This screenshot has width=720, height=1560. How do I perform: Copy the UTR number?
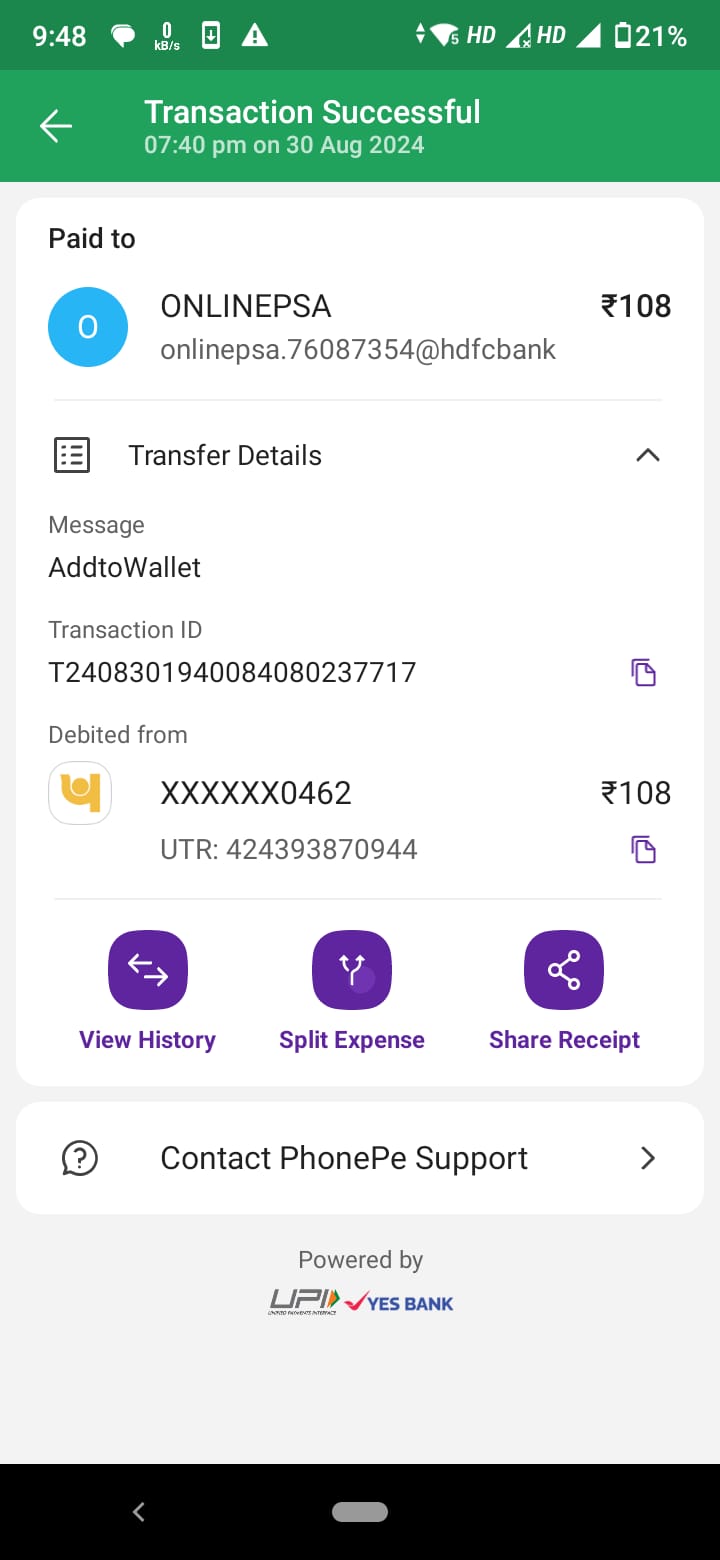click(643, 850)
